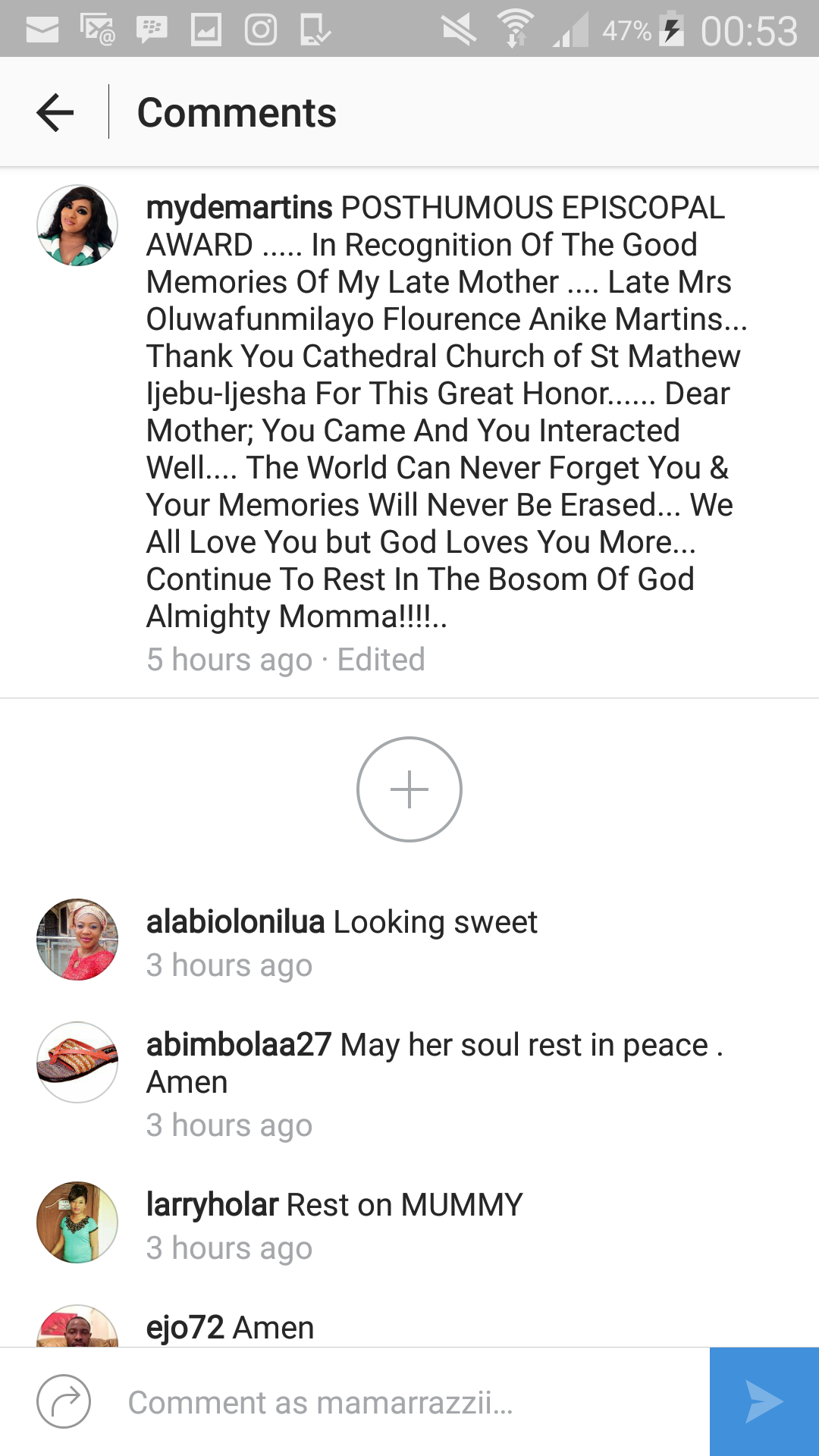Go back using the arrow icon
The image size is (819, 1456).
(55, 112)
